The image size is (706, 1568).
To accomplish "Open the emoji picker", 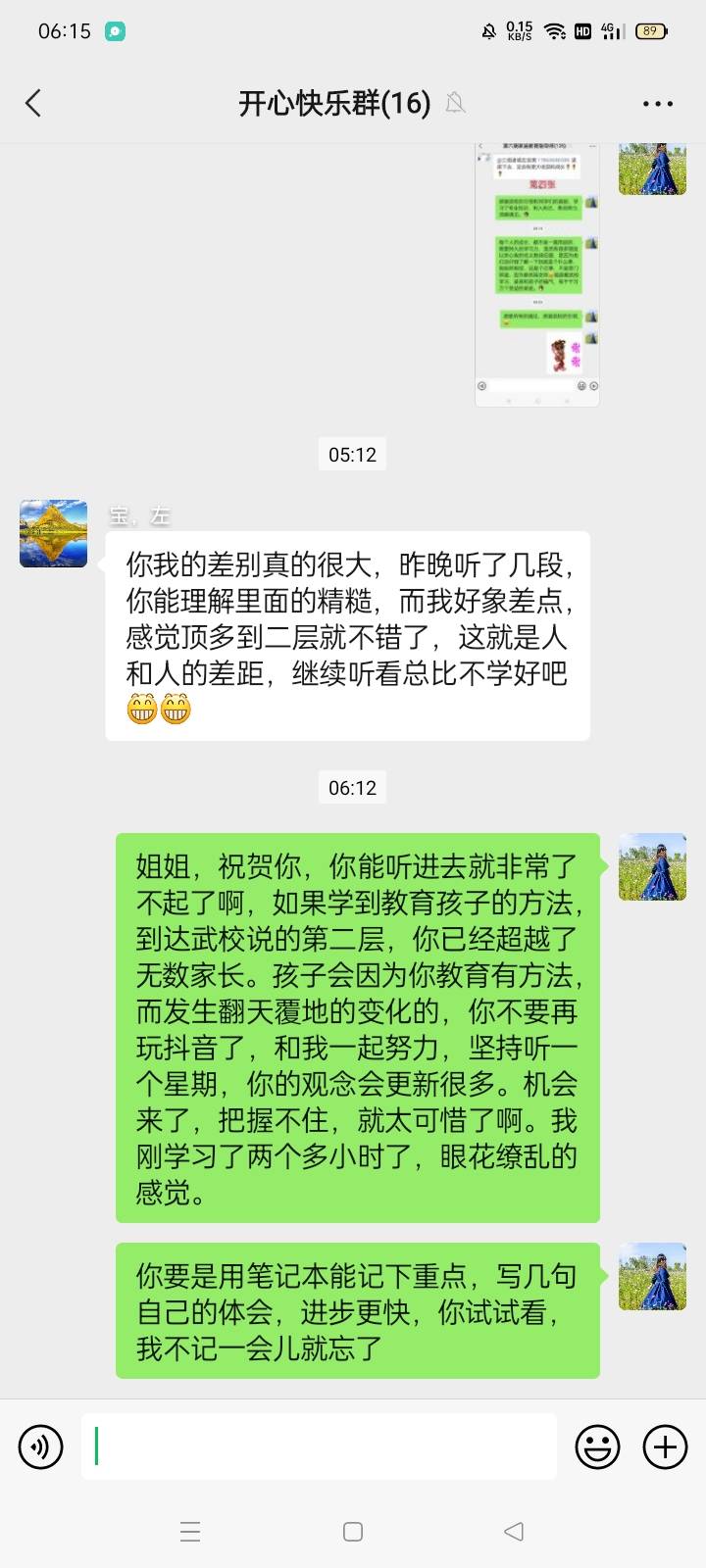I will pyautogui.click(x=598, y=1446).
